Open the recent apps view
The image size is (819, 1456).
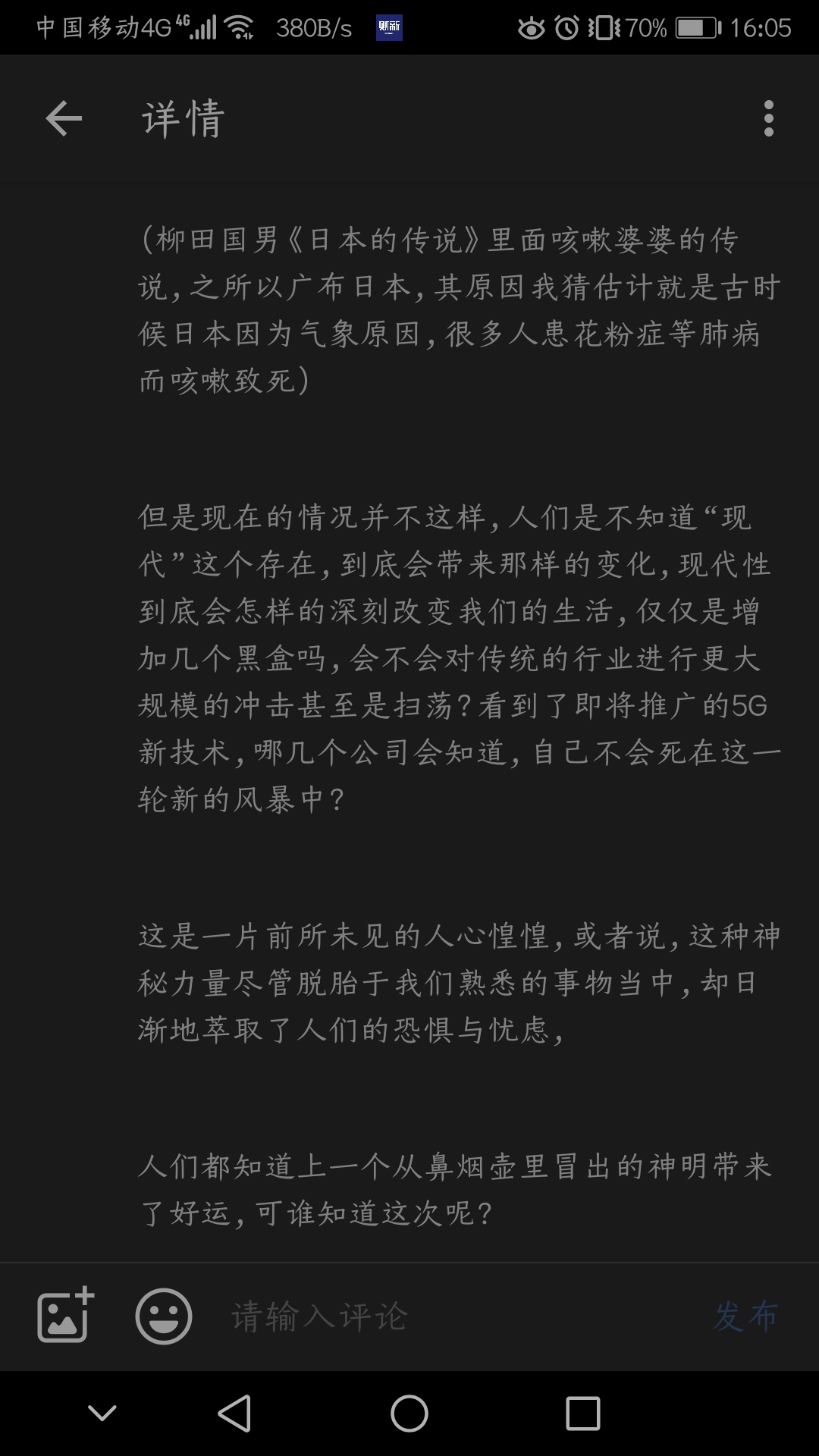582,1413
